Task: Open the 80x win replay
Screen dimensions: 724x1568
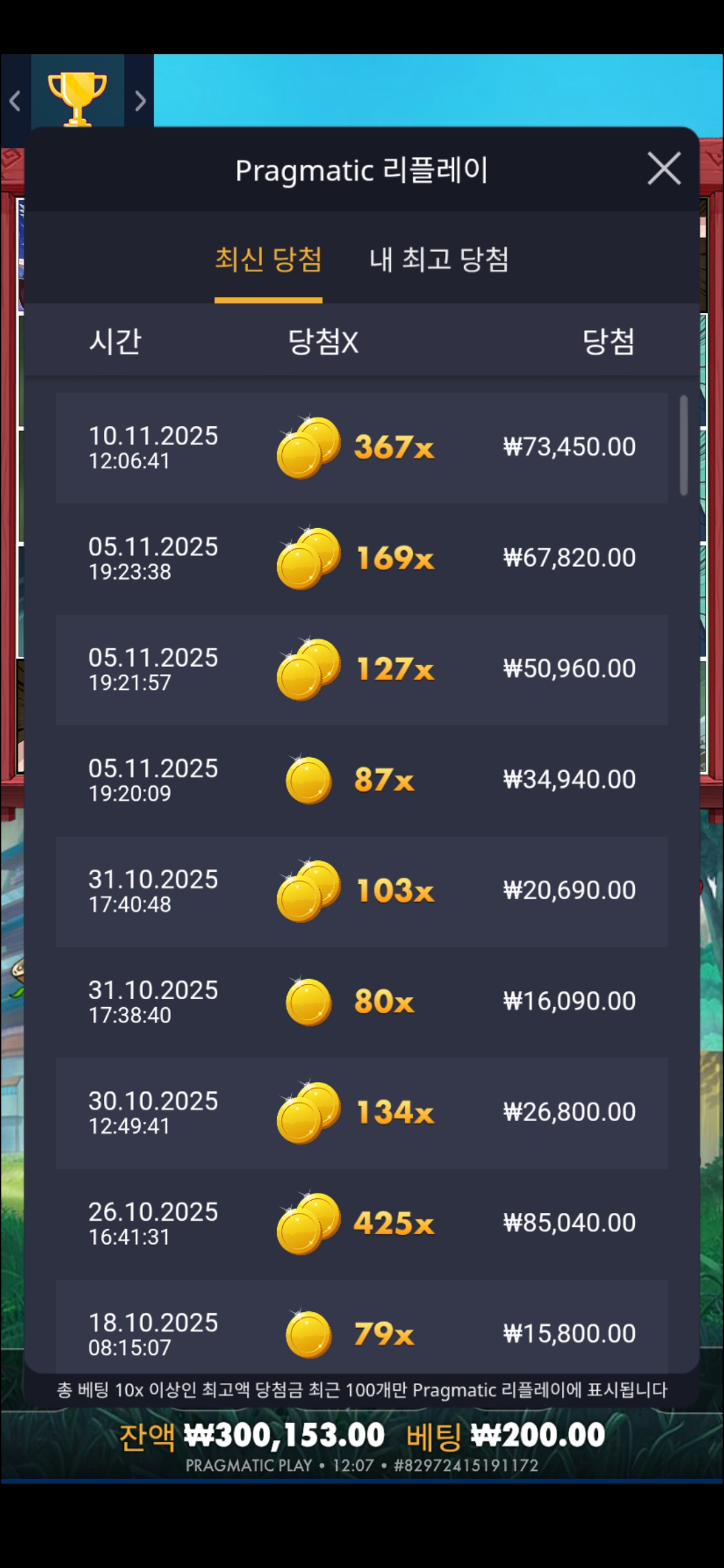Action: click(361, 1002)
